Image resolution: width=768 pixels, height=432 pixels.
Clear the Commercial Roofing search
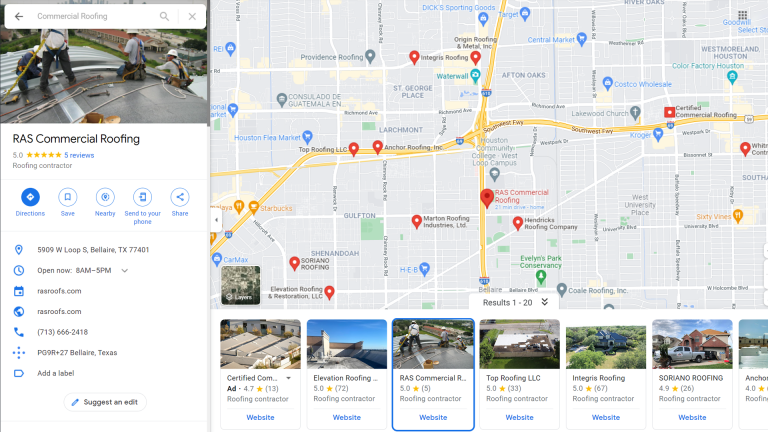tap(192, 16)
